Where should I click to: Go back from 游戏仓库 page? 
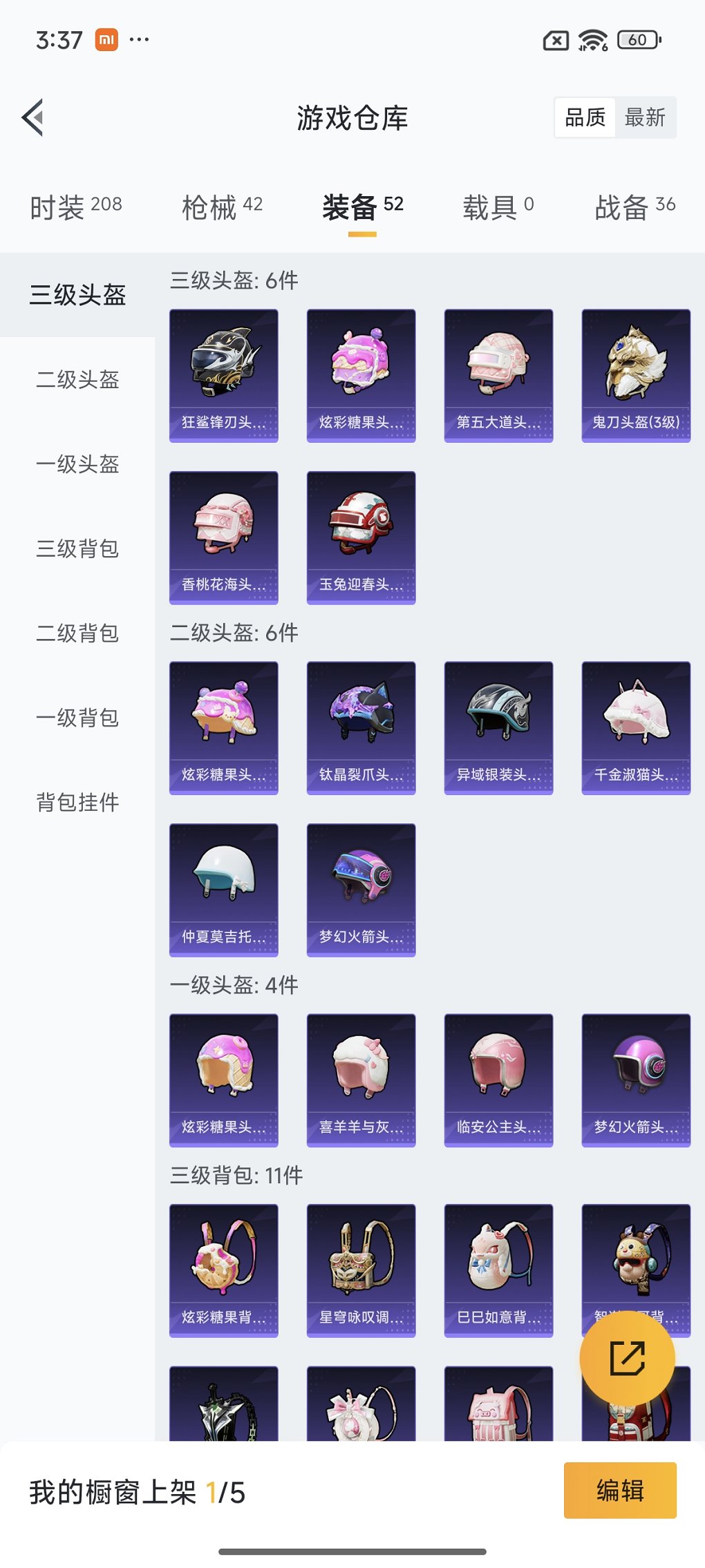[33, 117]
